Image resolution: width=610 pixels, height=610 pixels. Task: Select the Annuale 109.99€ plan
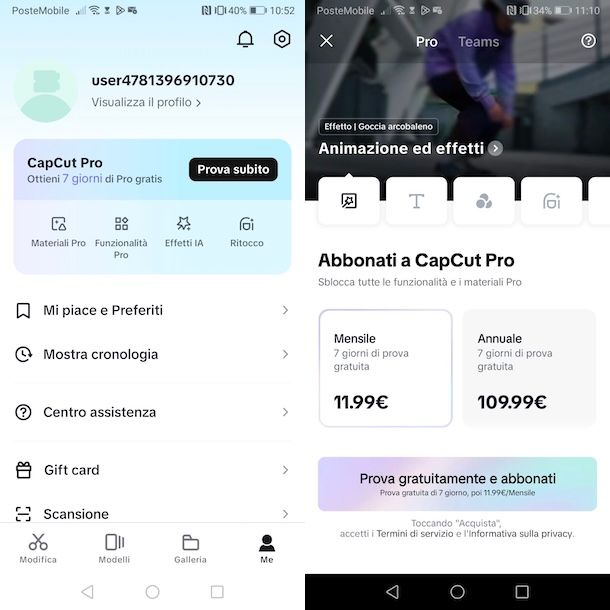(529, 368)
